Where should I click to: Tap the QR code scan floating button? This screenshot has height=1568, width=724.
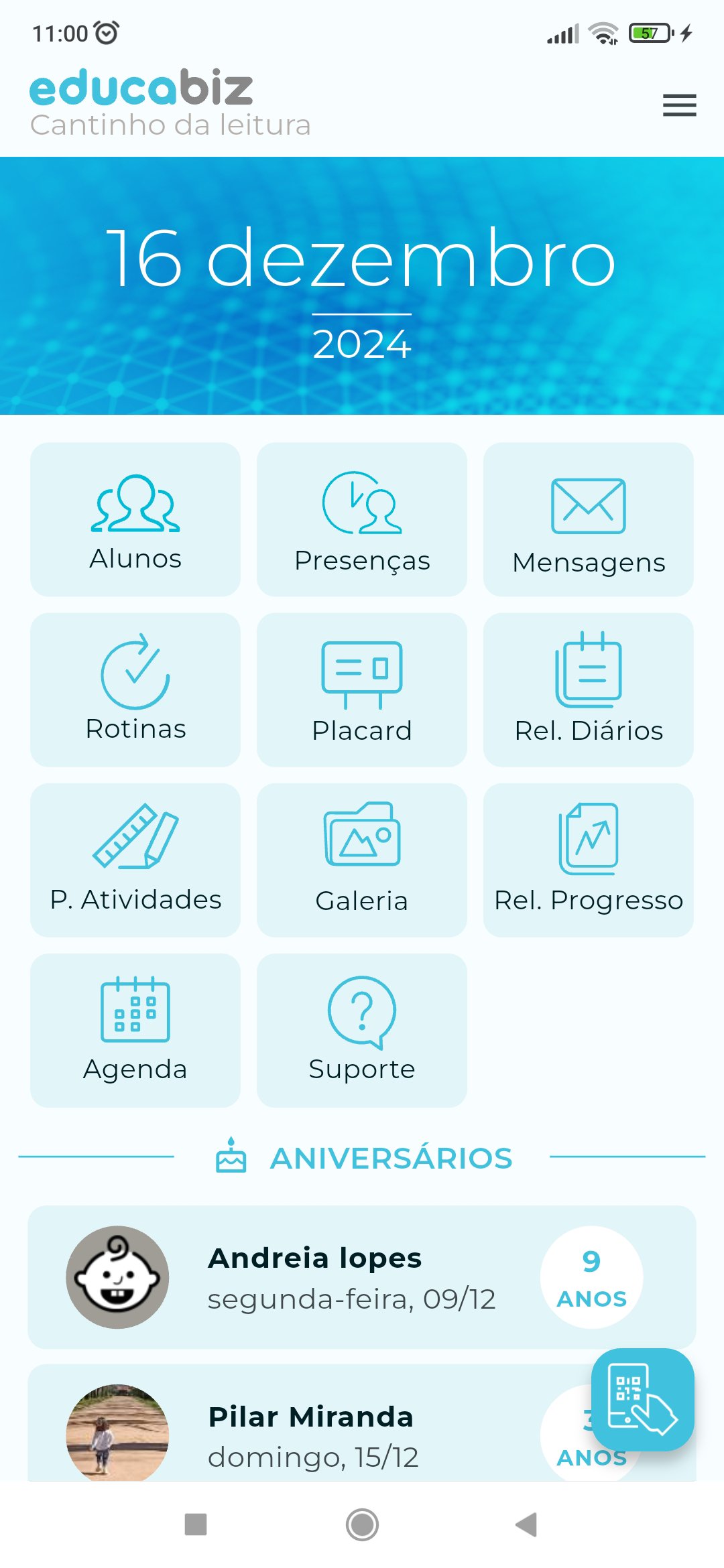[642, 1399]
